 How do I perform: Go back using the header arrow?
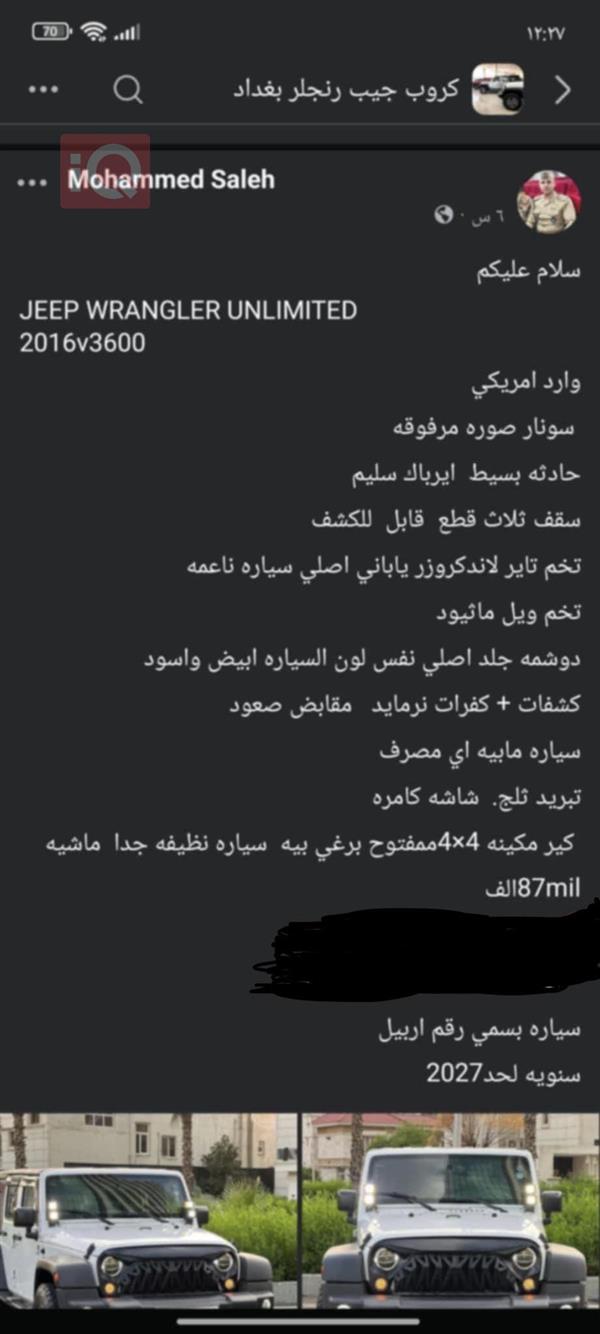[562, 90]
